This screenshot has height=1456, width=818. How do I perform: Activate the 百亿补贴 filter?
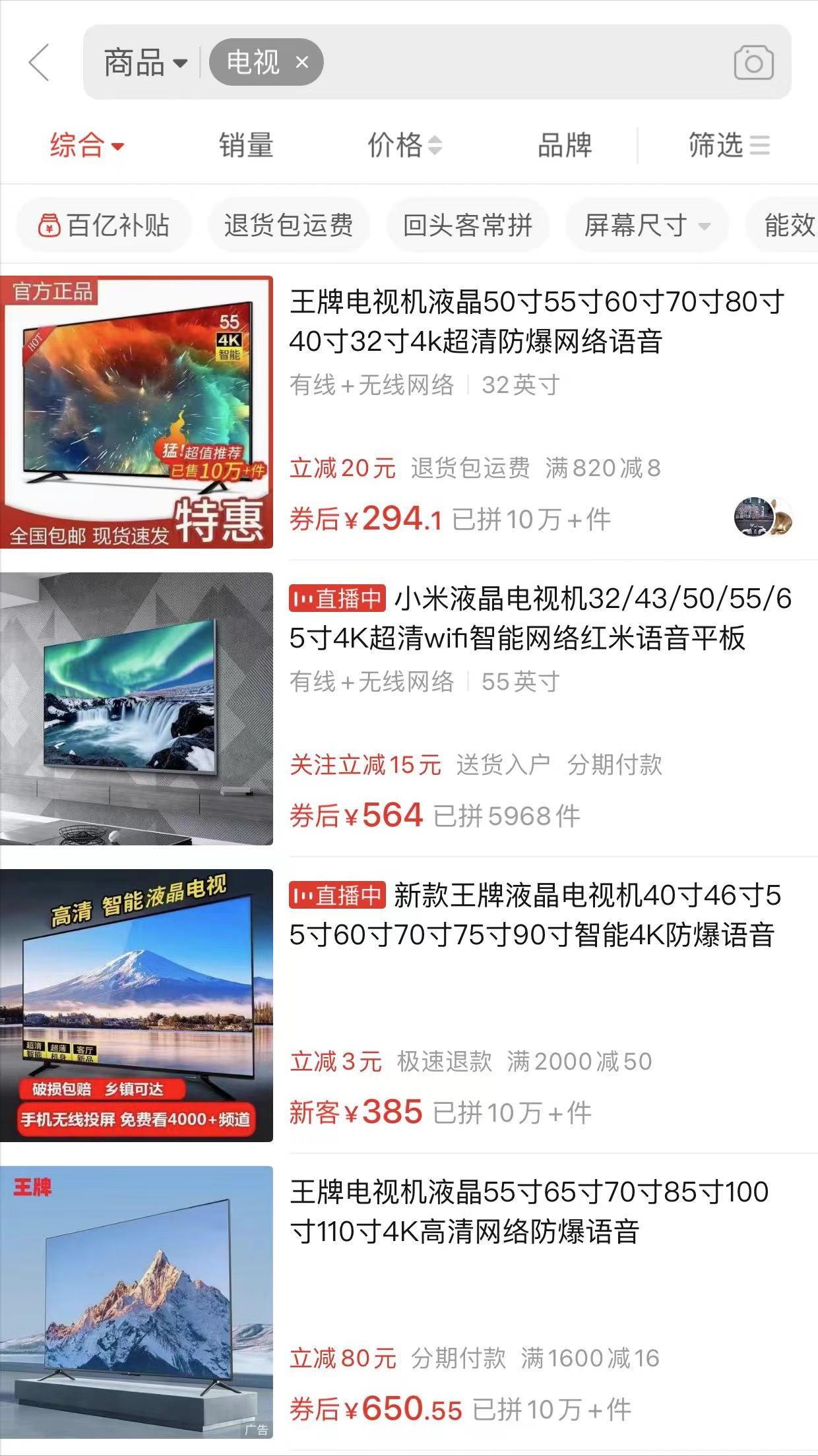pos(104,225)
